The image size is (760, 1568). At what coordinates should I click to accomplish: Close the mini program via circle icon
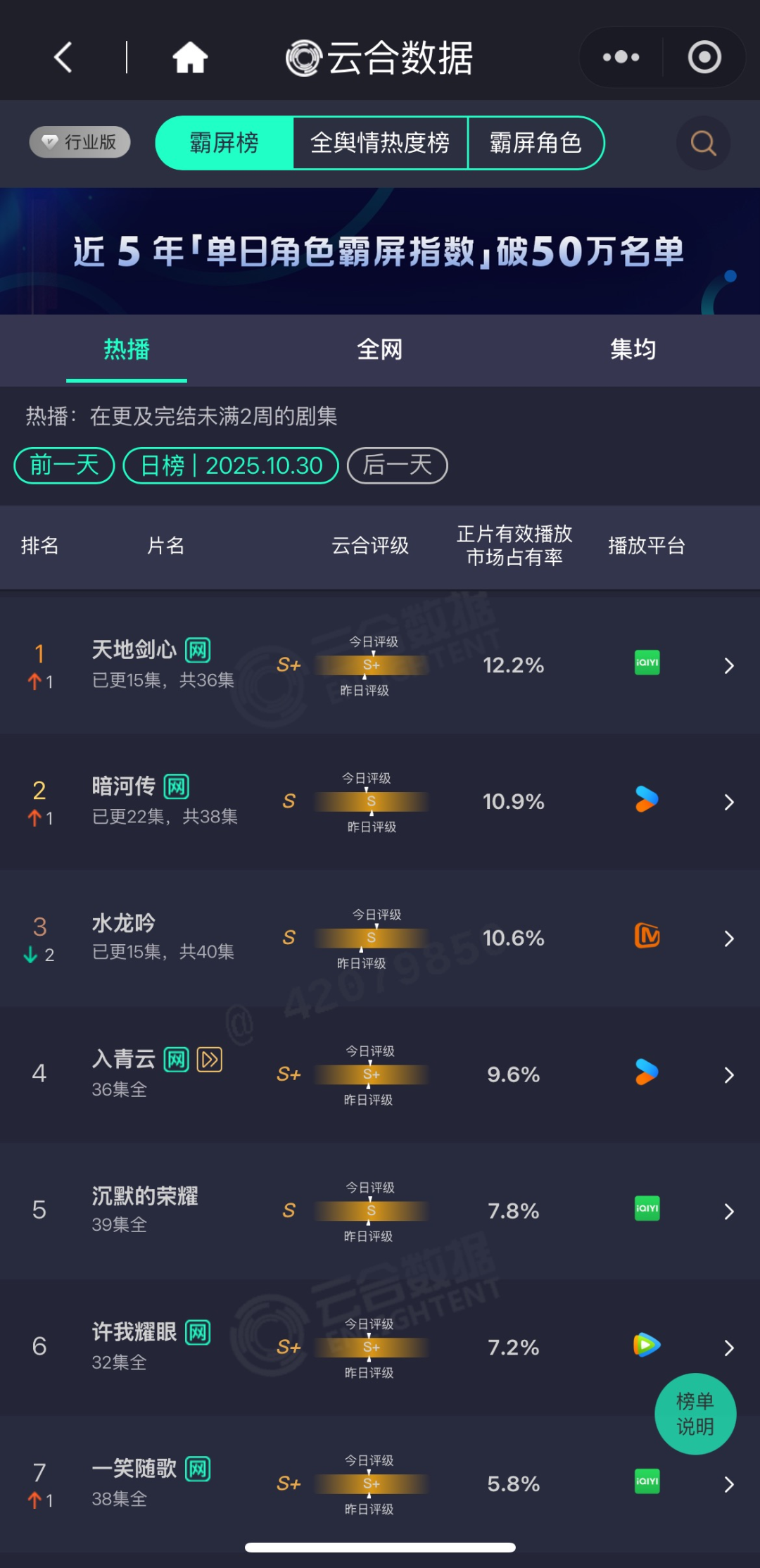coord(704,58)
